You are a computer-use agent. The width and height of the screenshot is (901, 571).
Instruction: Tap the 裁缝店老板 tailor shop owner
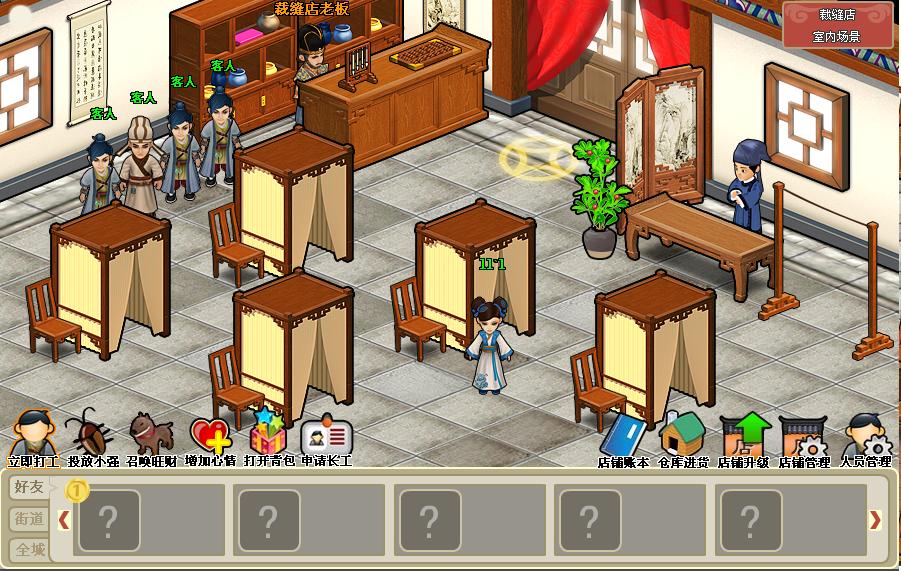pyautogui.click(x=313, y=55)
